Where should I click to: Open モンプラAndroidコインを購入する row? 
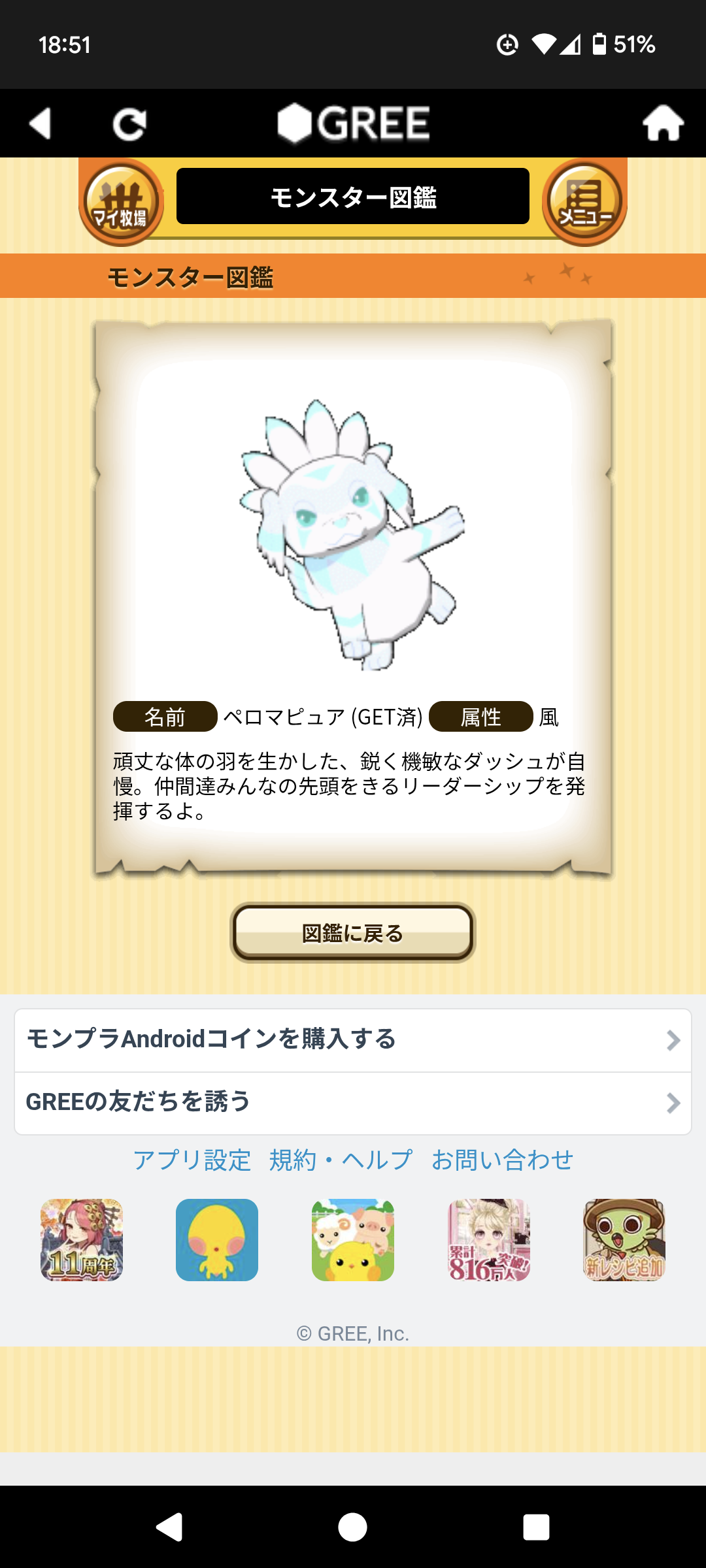pyautogui.click(x=353, y=1039)
